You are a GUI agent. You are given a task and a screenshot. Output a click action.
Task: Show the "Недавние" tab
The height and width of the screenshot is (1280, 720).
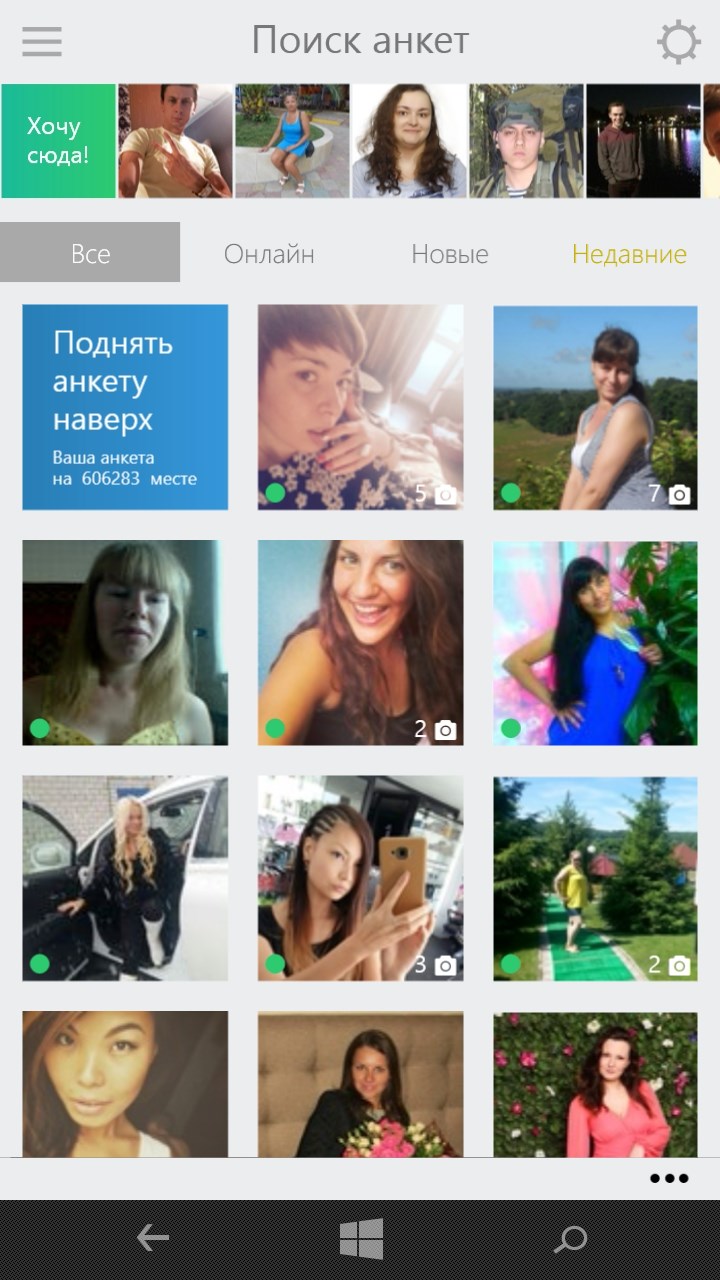pyautogui.click(x=629, y=254)
